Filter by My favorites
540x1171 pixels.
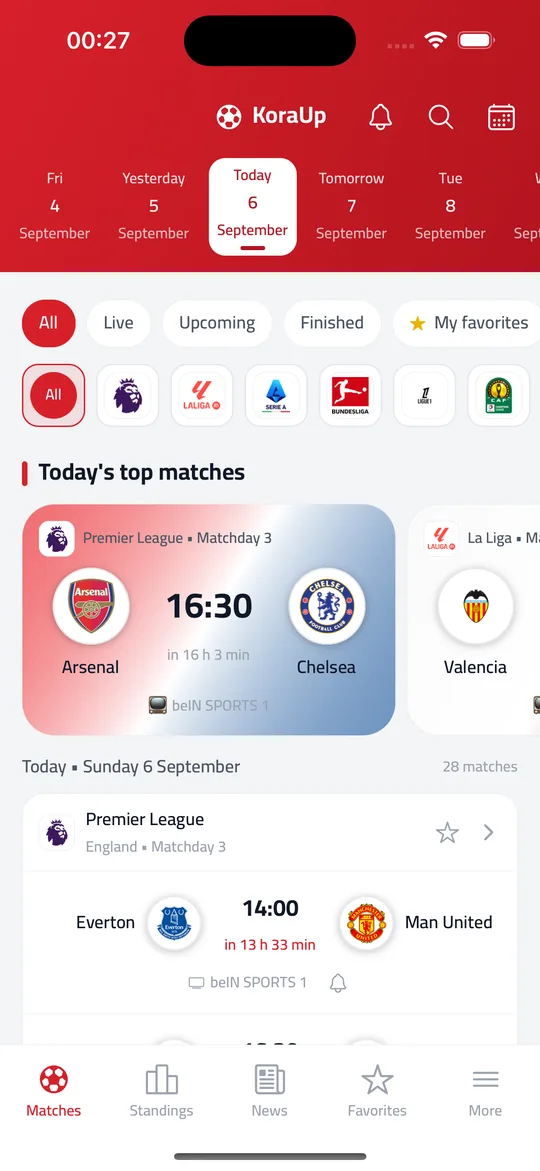tap(467, 323)
